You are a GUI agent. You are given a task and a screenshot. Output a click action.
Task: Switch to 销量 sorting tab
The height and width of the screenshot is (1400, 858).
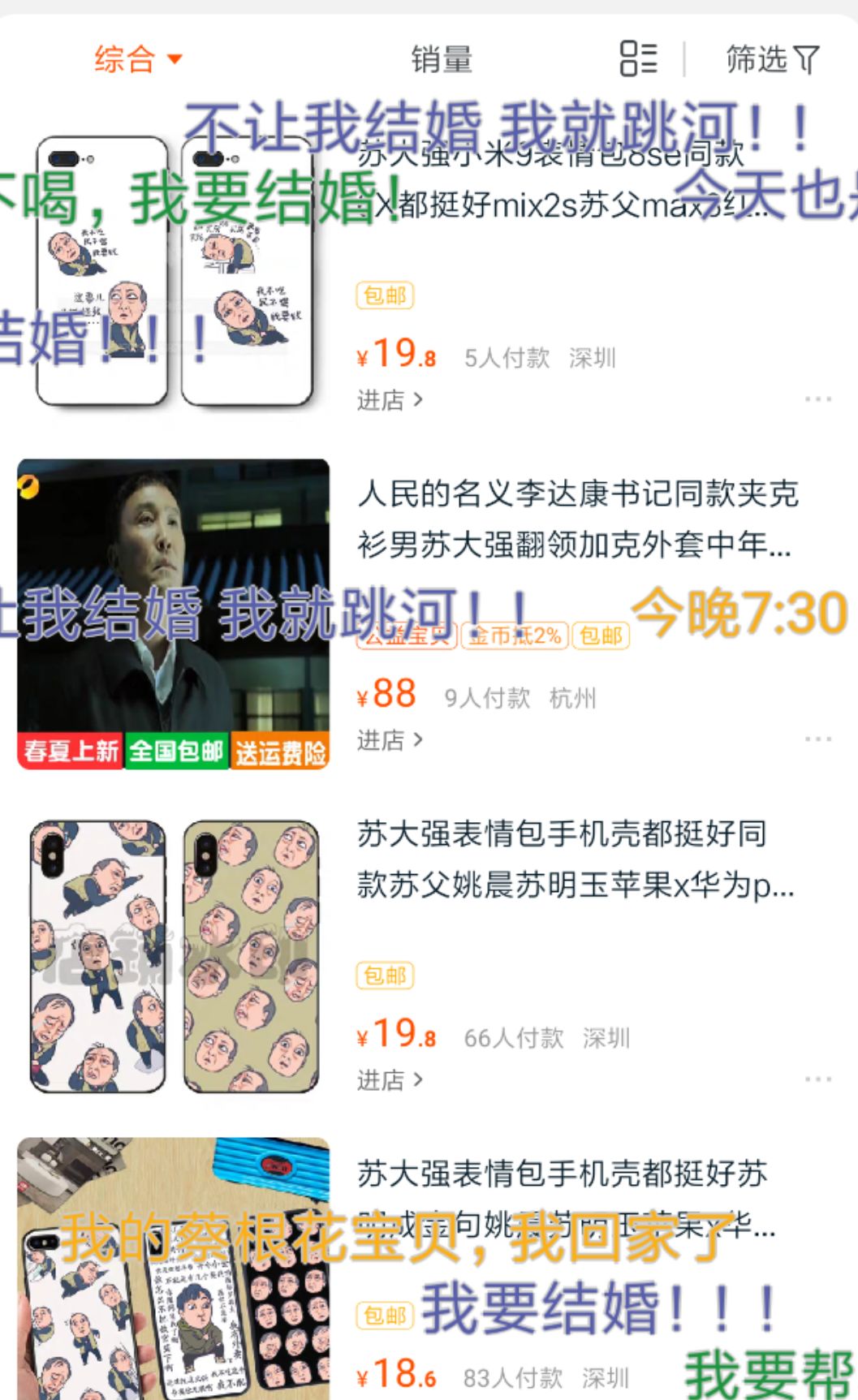[442, 58]
